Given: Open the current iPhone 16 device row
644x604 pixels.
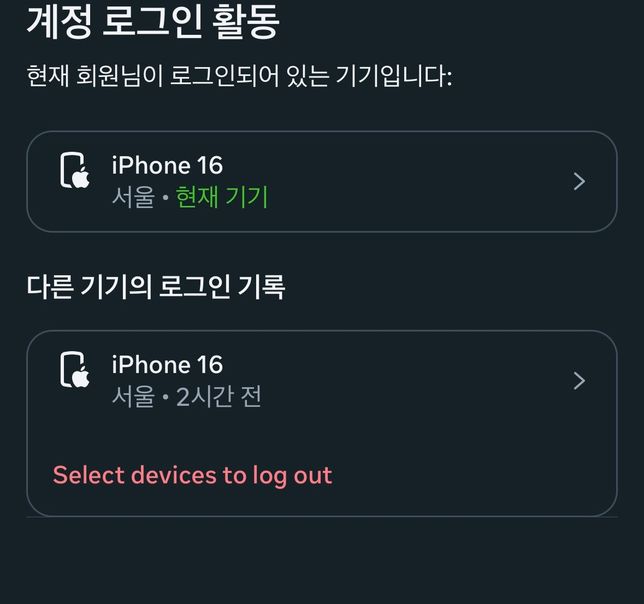Looking at the screenshot, I should coord(321,181).
